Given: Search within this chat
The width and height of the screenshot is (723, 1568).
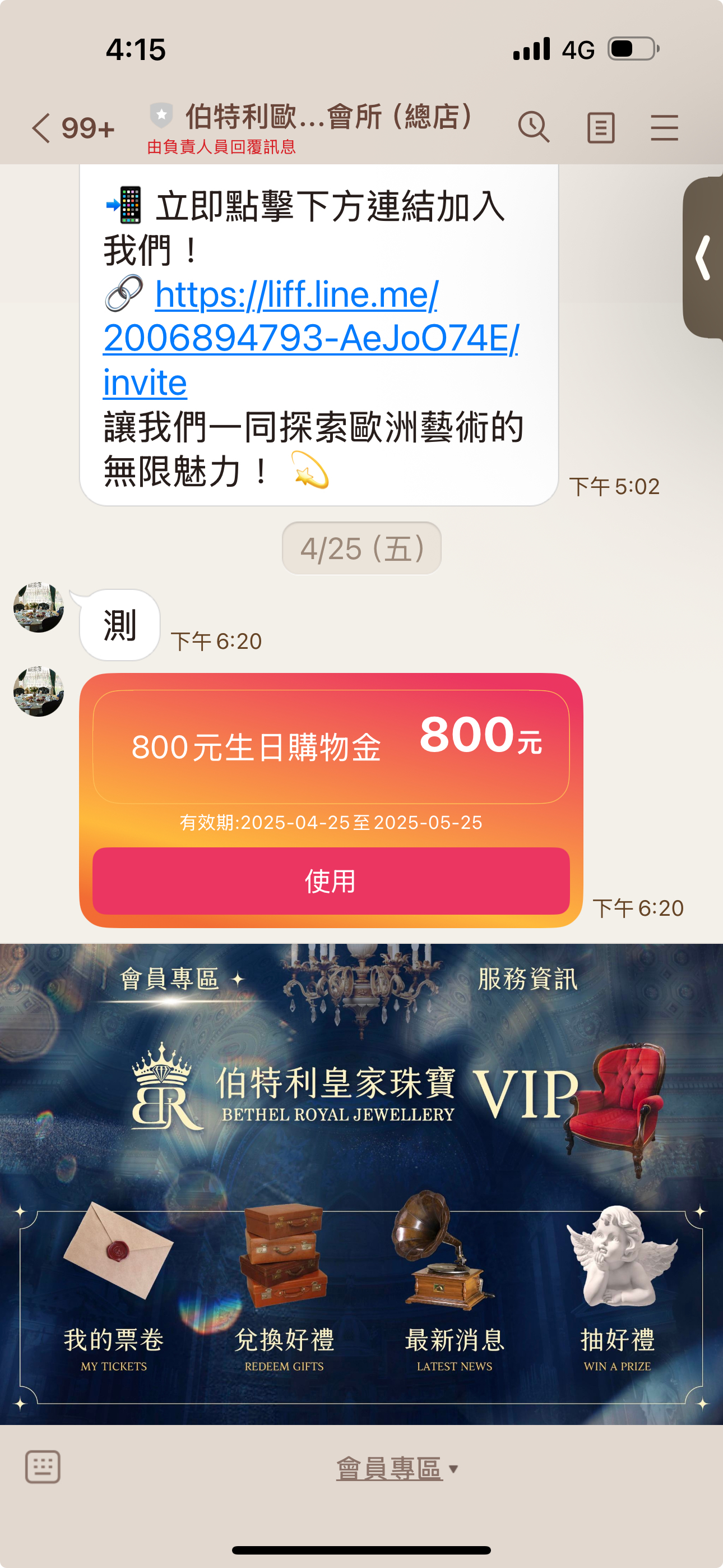Looking at the screenshot, I should pyautogui.click(x=534, y=128).
